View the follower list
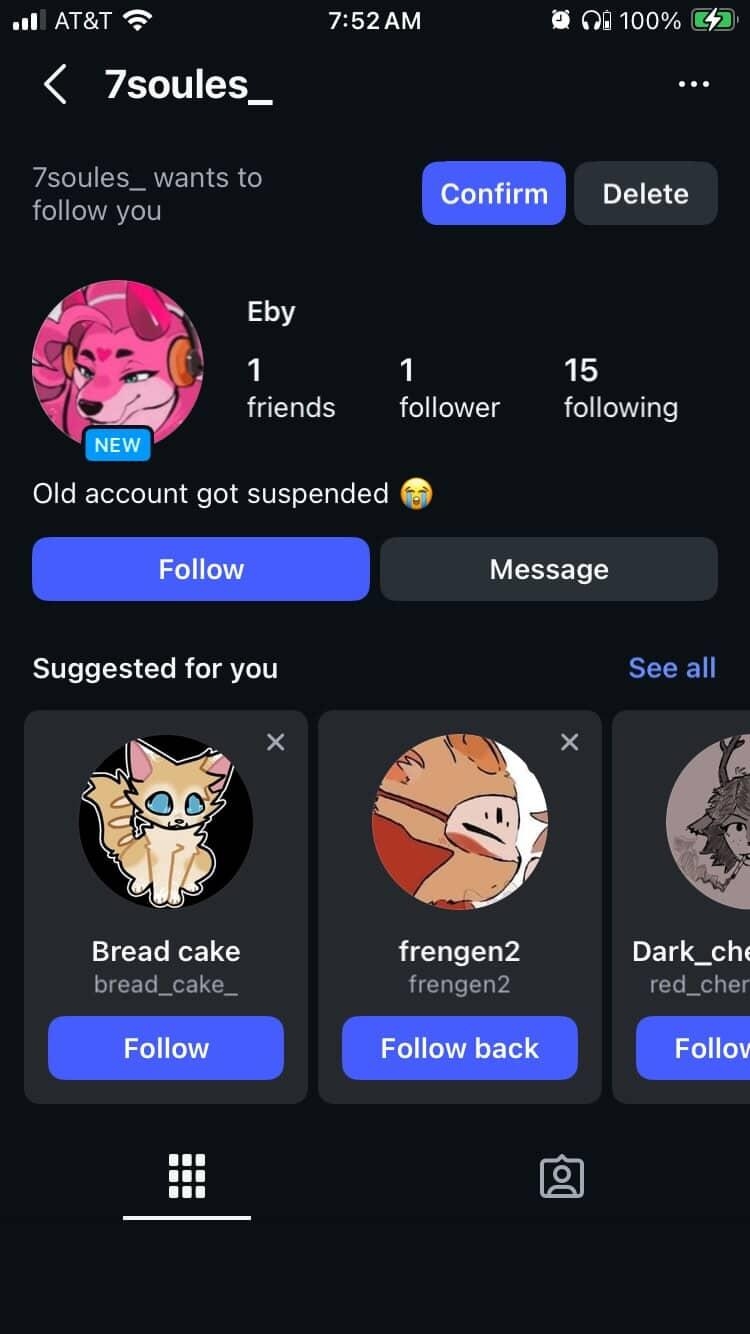The width and height of the screenshot is (750, 1334). pyautogui.click(x=449, y=388)
